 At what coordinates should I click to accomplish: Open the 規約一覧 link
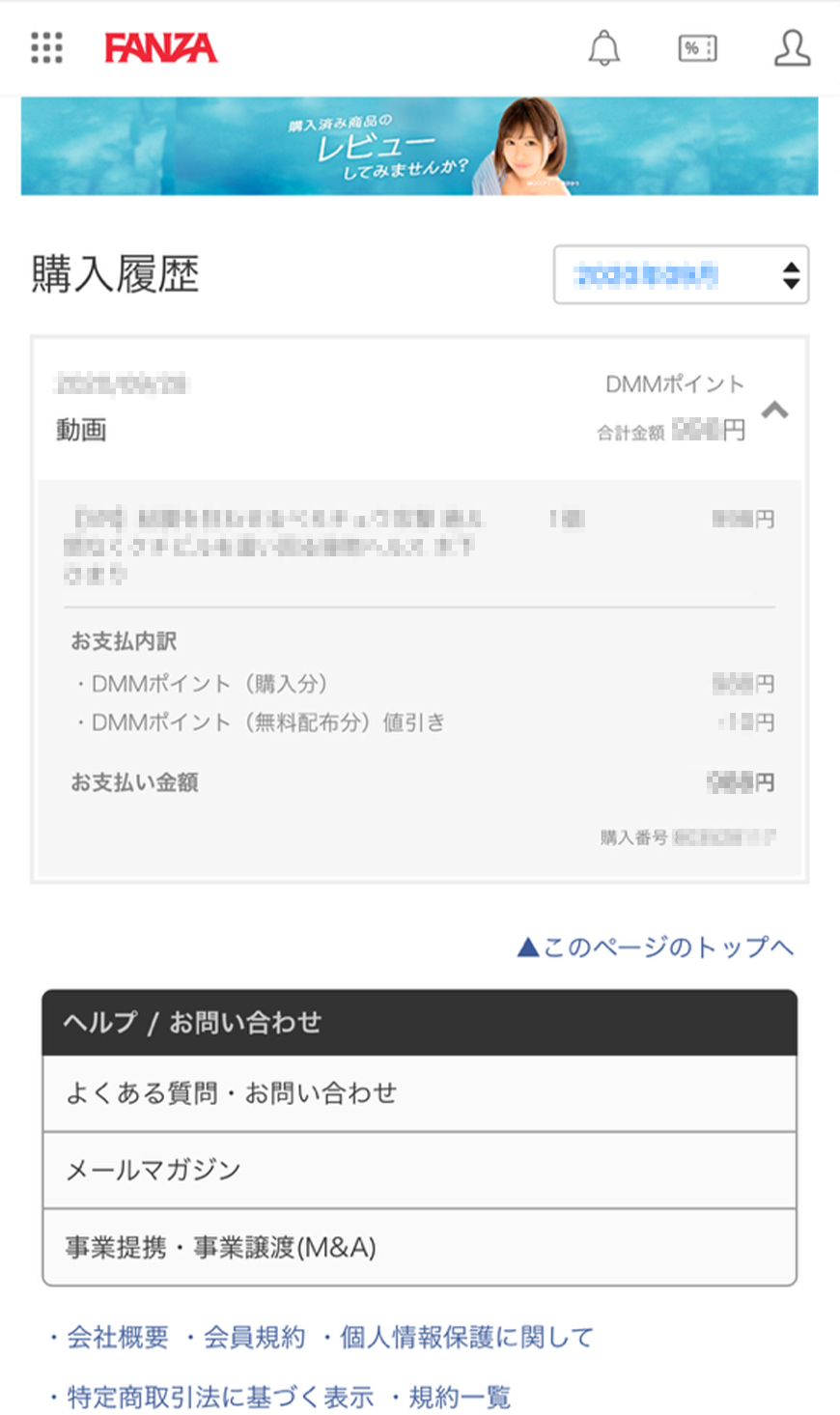(459, 1397)
